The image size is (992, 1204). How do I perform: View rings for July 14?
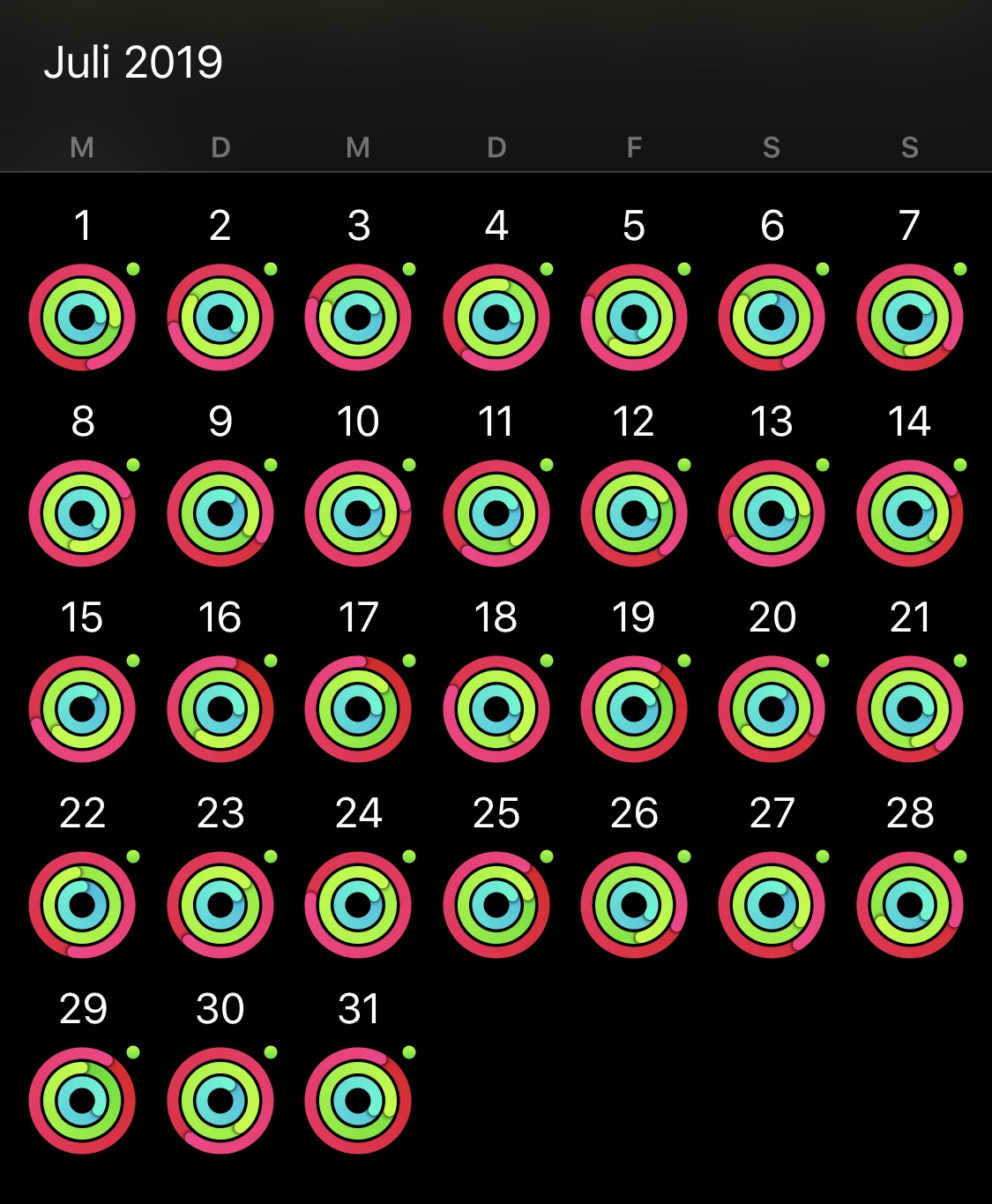pyautogui.click(x=910, y=513)
